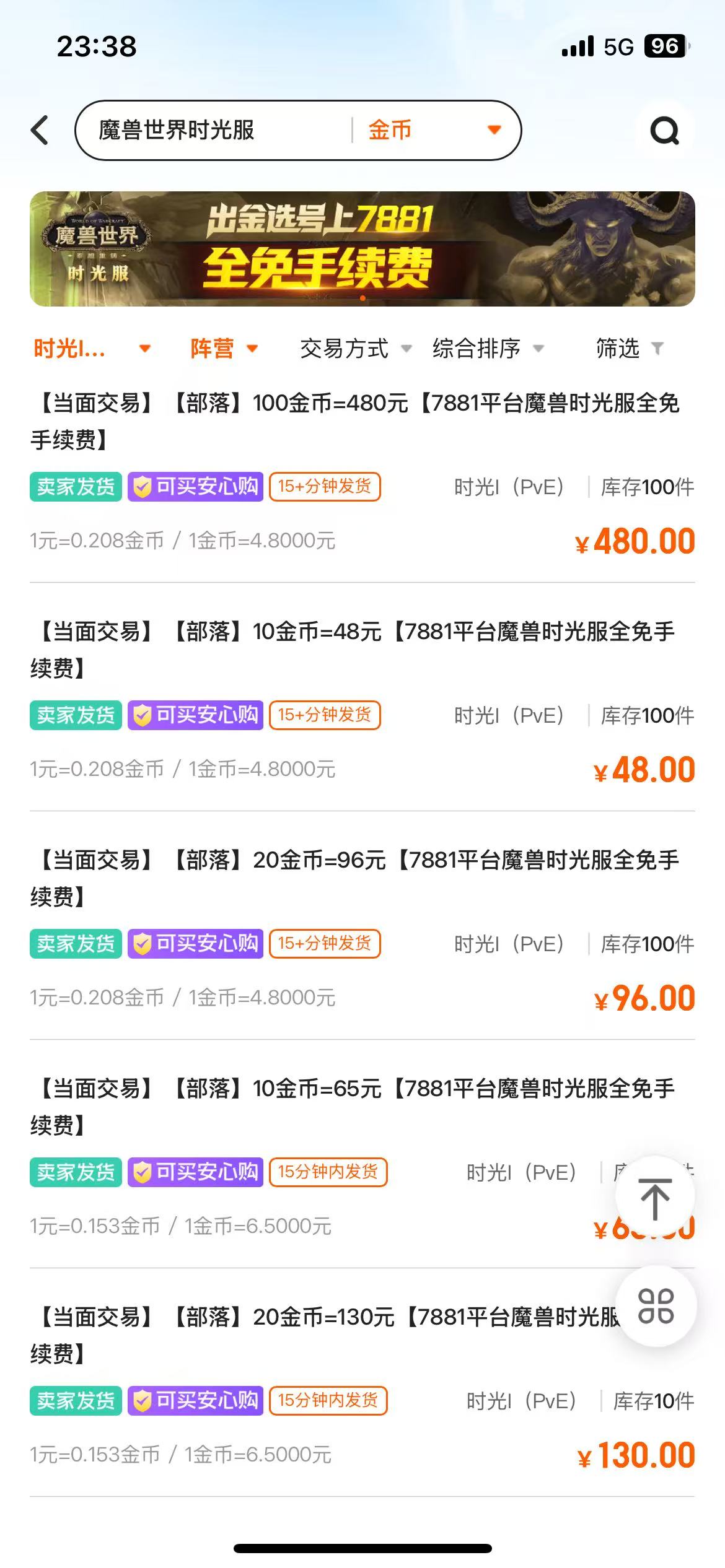
Task: Open the floating grid shortcut button
Action: pyautogui.click(x=656, y=1307)
